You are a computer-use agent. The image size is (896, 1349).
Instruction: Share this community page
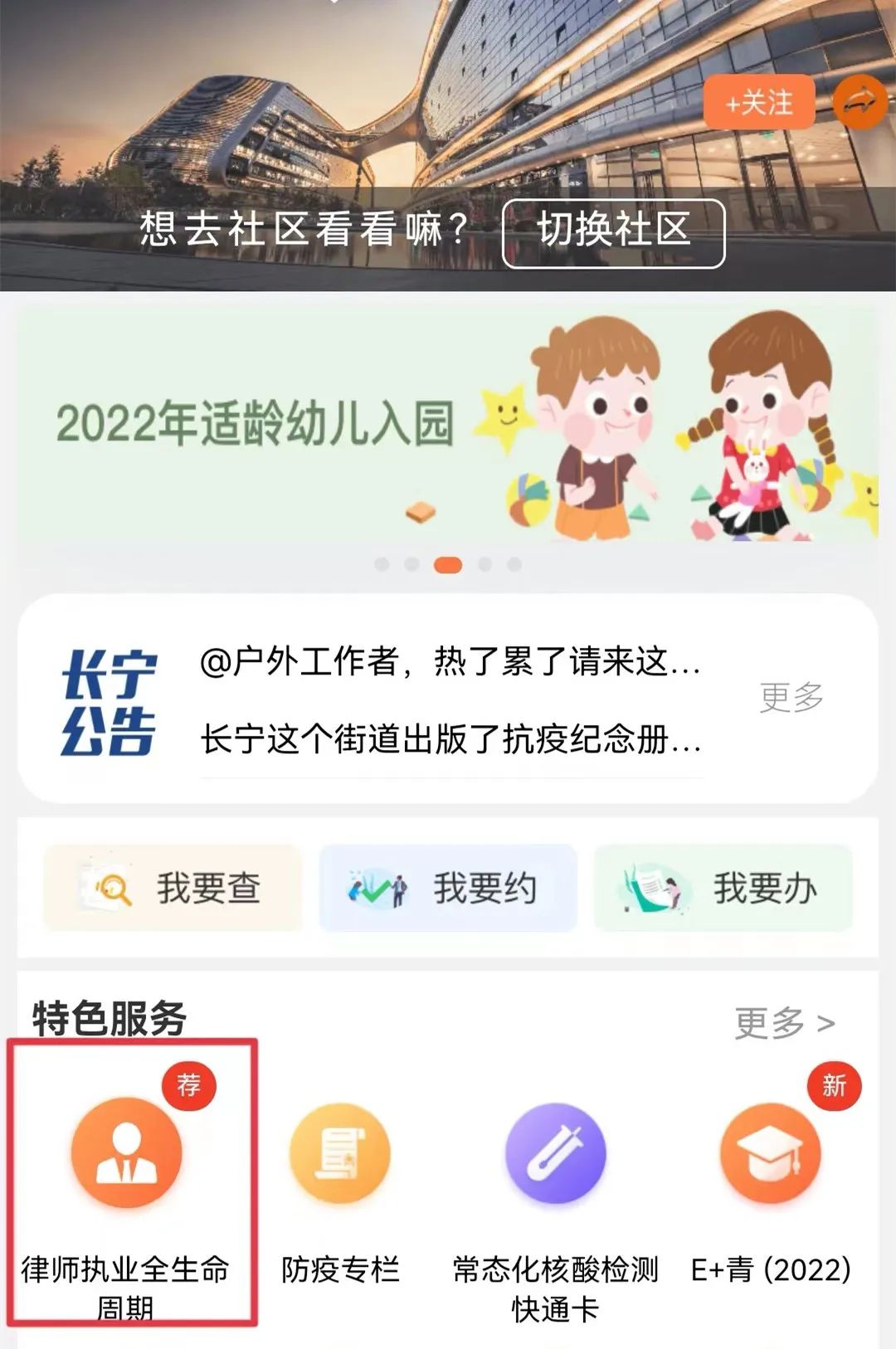point(859,102)
